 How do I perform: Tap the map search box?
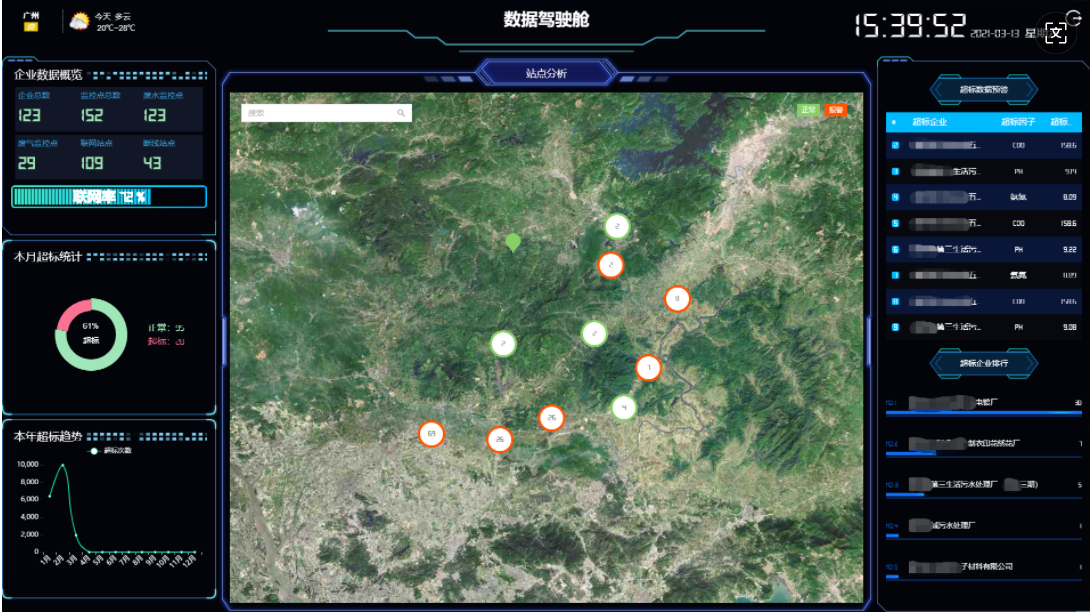(318, 113)
